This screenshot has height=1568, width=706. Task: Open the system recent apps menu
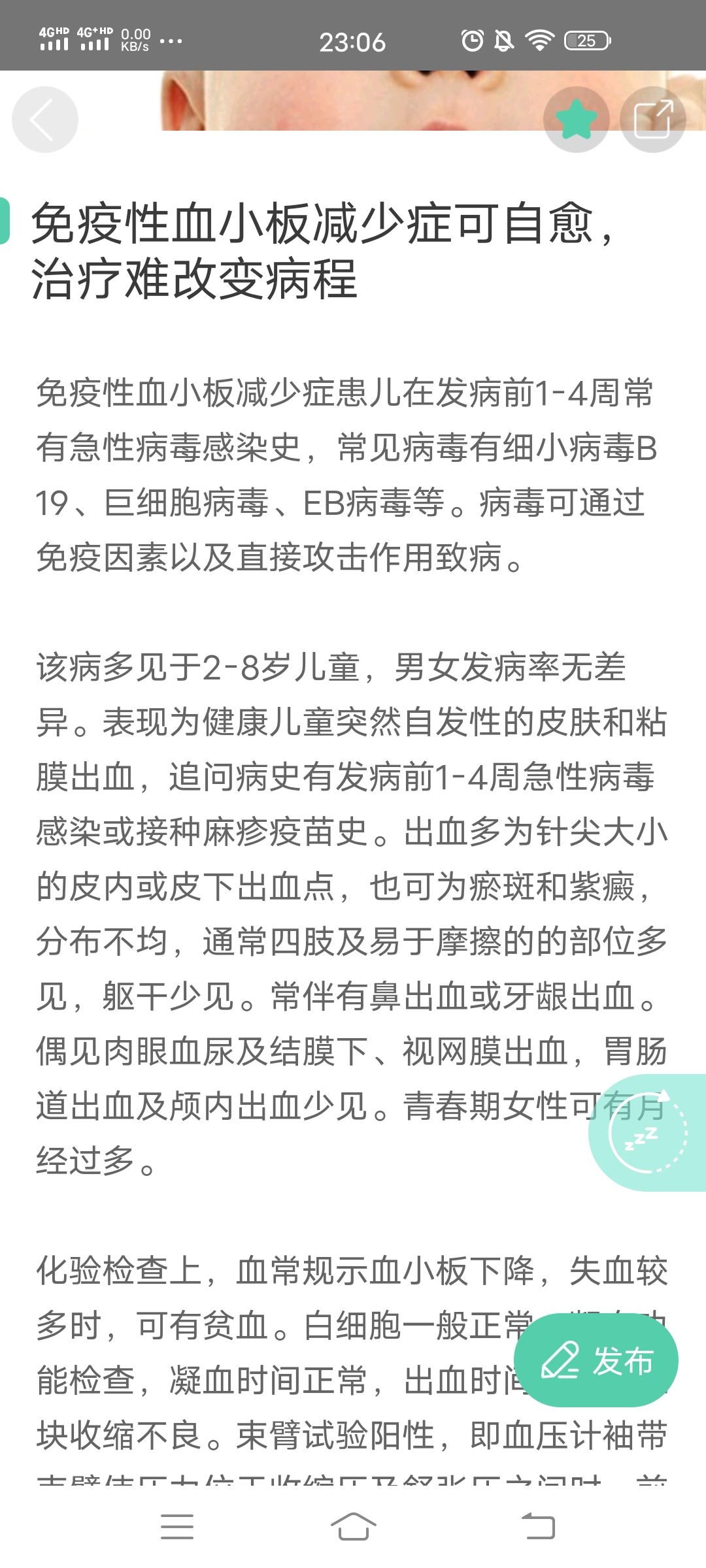pyautogui.click(x=177, y=1526)
